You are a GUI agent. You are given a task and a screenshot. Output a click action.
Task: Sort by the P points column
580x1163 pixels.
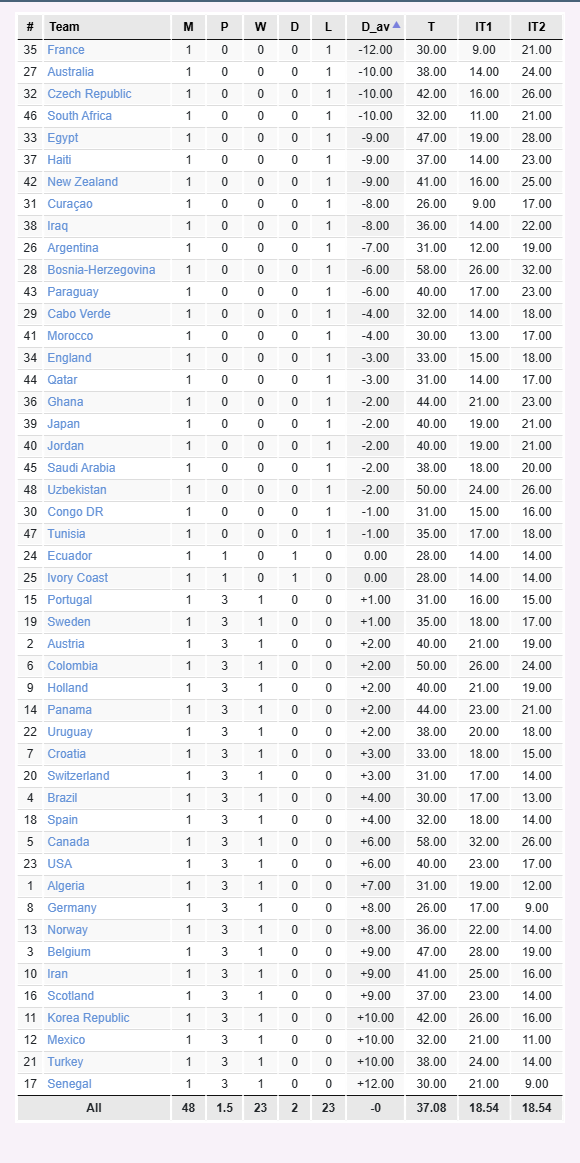pos(224,27)
